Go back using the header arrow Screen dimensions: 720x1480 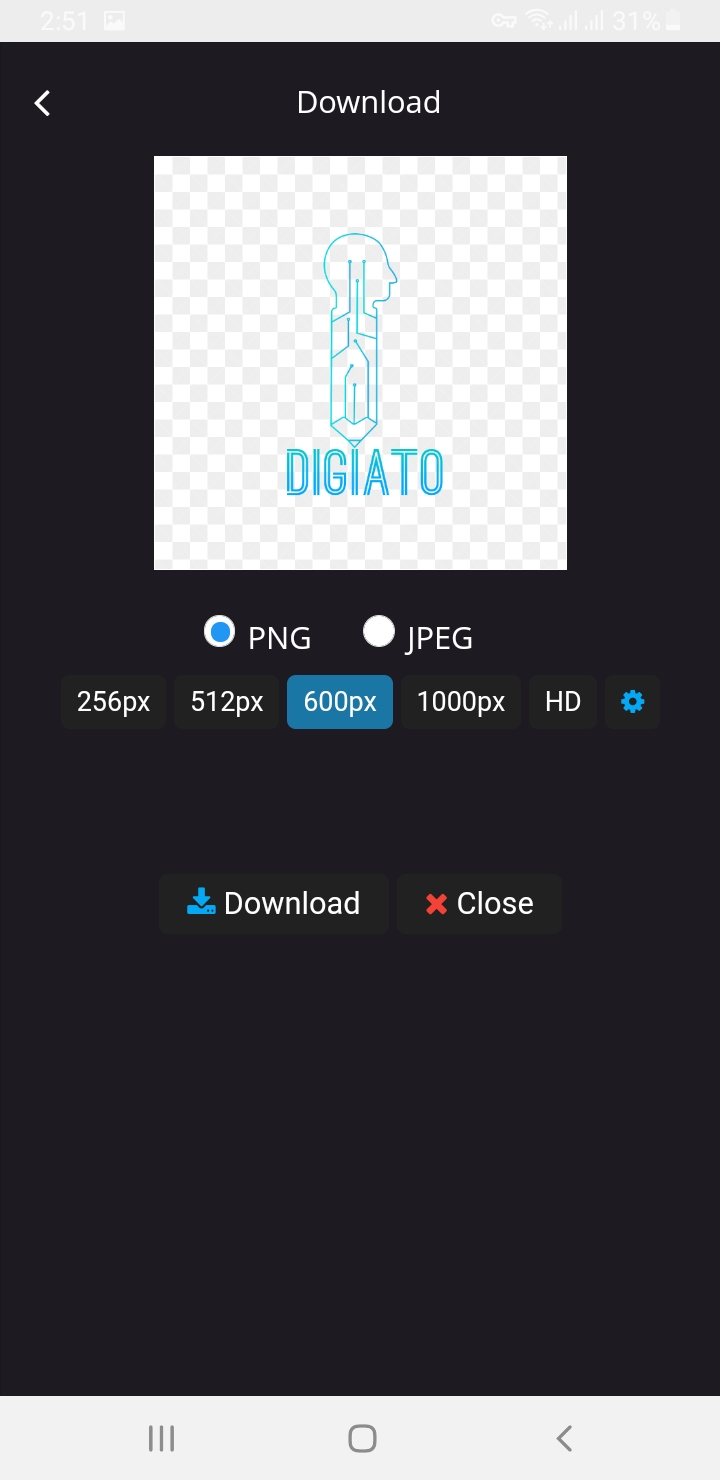point(42,103)
